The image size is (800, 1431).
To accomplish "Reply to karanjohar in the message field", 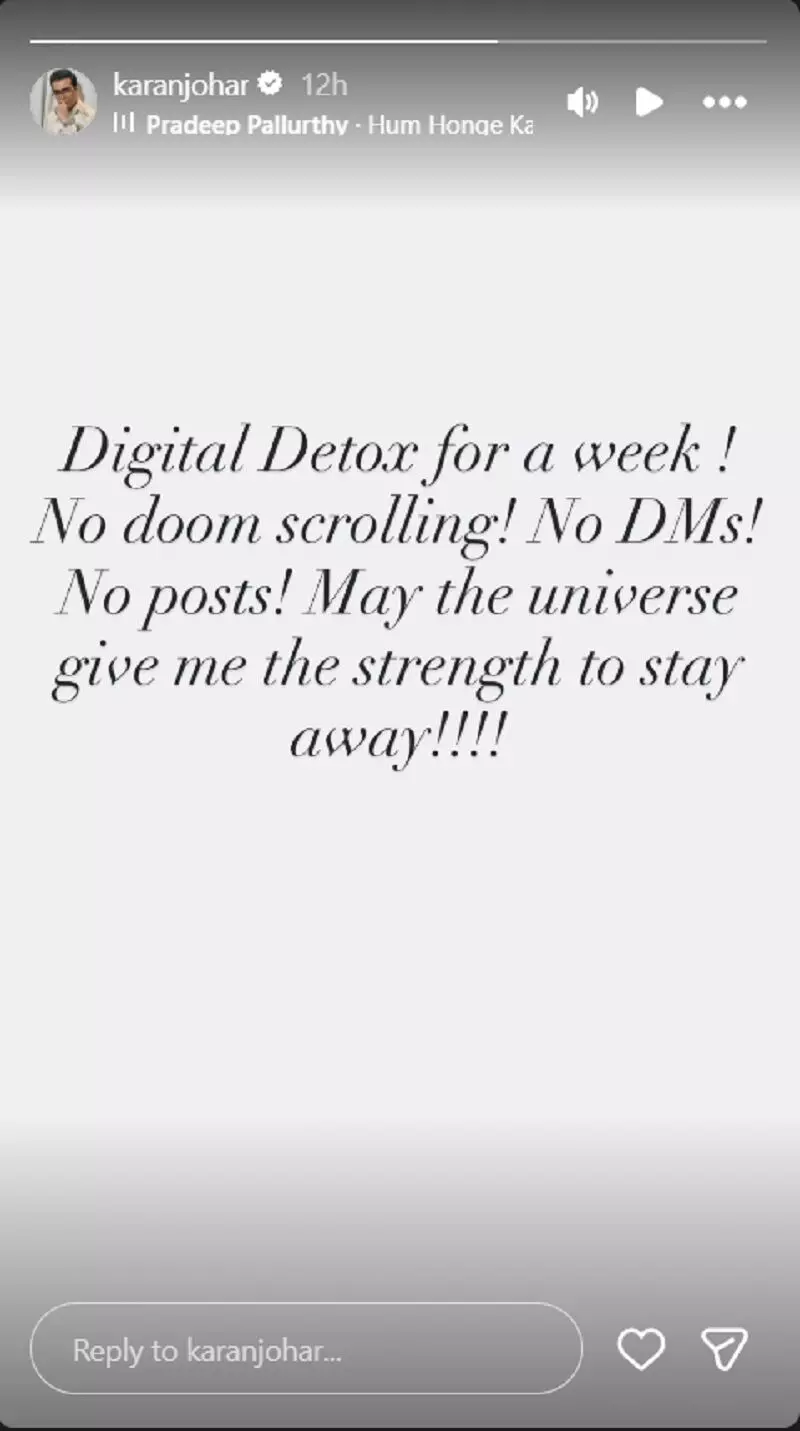I will pyautogui.click(x=305, y=1350).
